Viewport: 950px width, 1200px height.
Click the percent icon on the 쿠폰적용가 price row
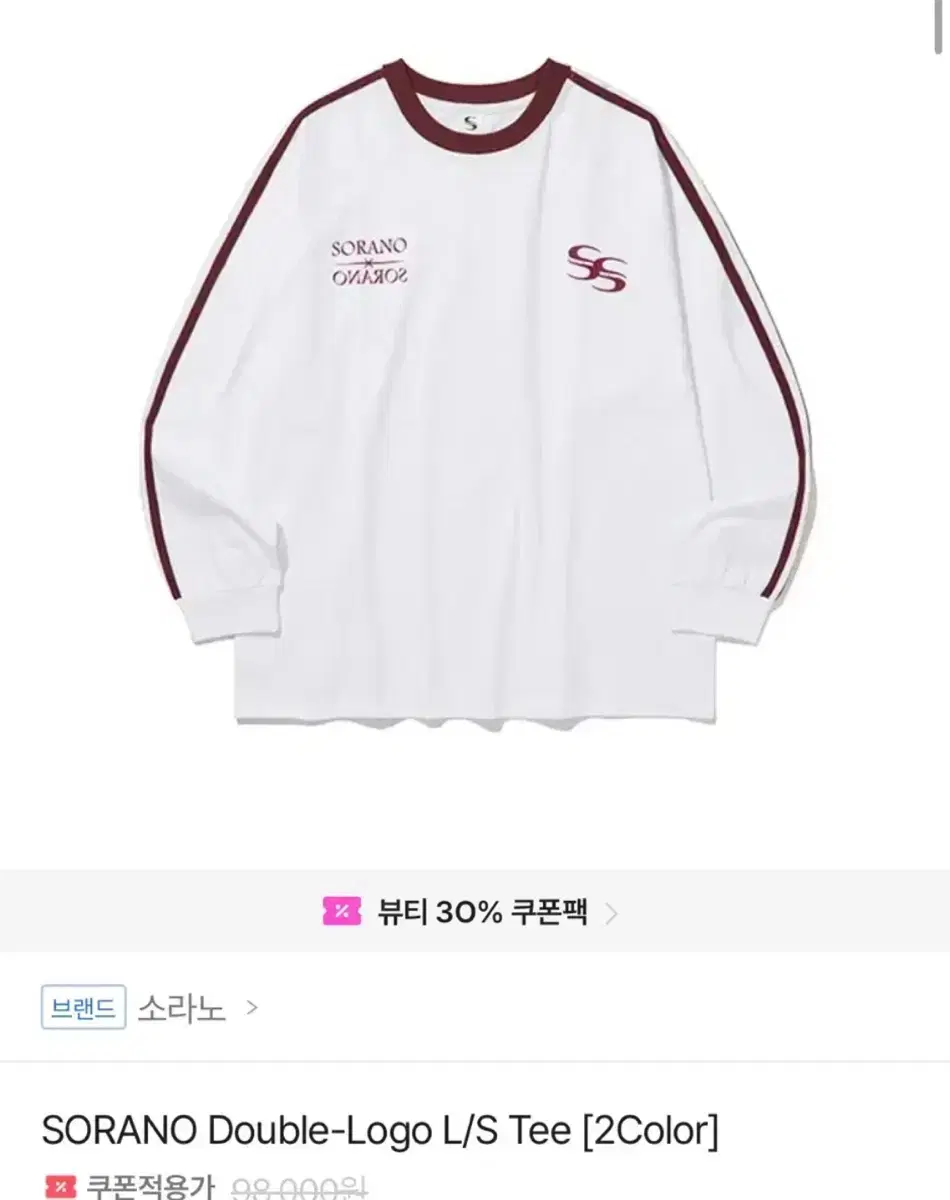pos(62,1184)
